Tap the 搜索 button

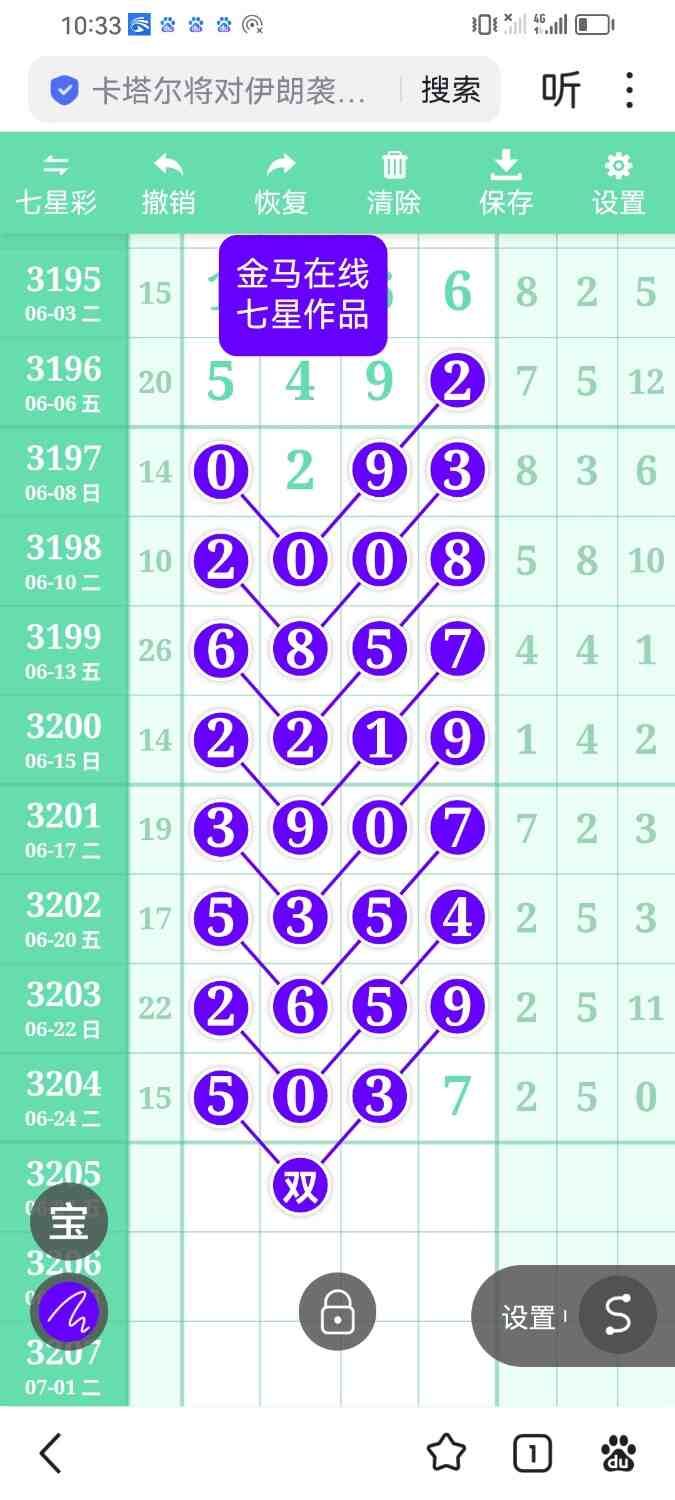point(451,91)
